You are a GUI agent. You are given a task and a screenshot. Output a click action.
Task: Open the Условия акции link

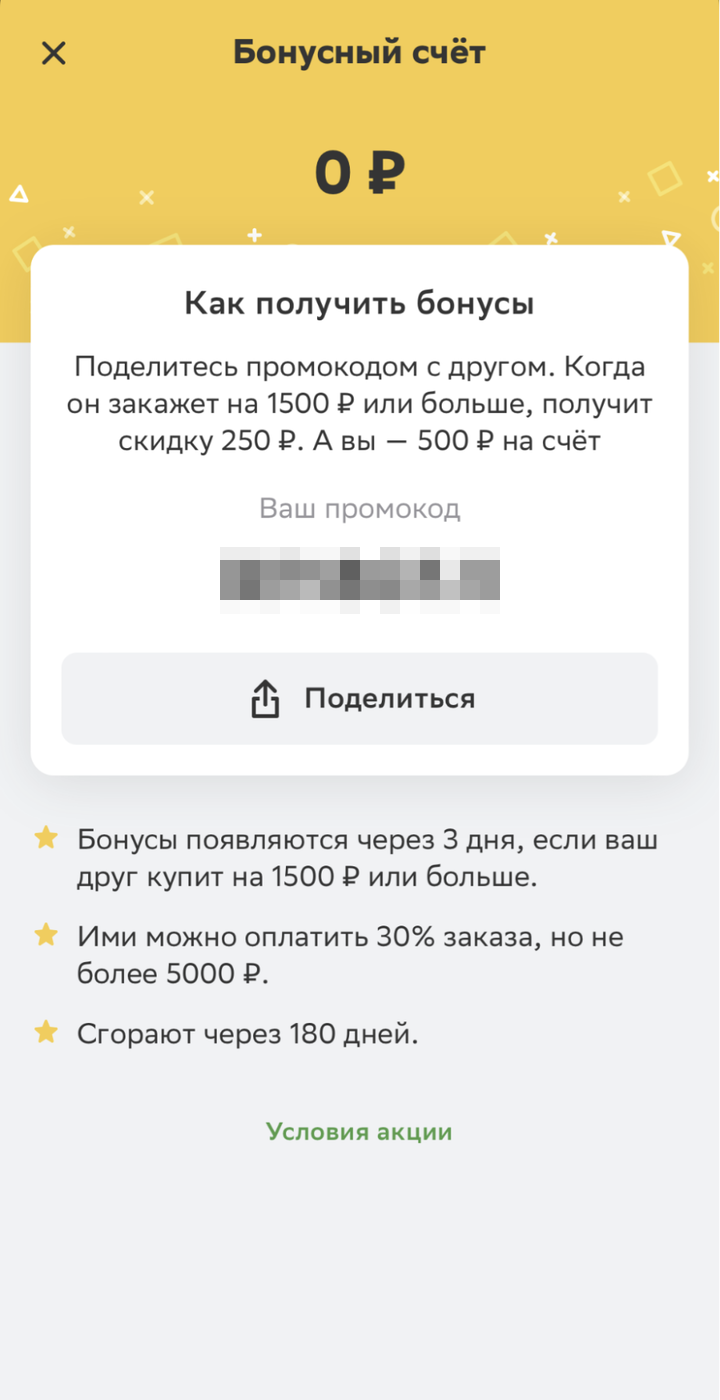[359, 1132]
